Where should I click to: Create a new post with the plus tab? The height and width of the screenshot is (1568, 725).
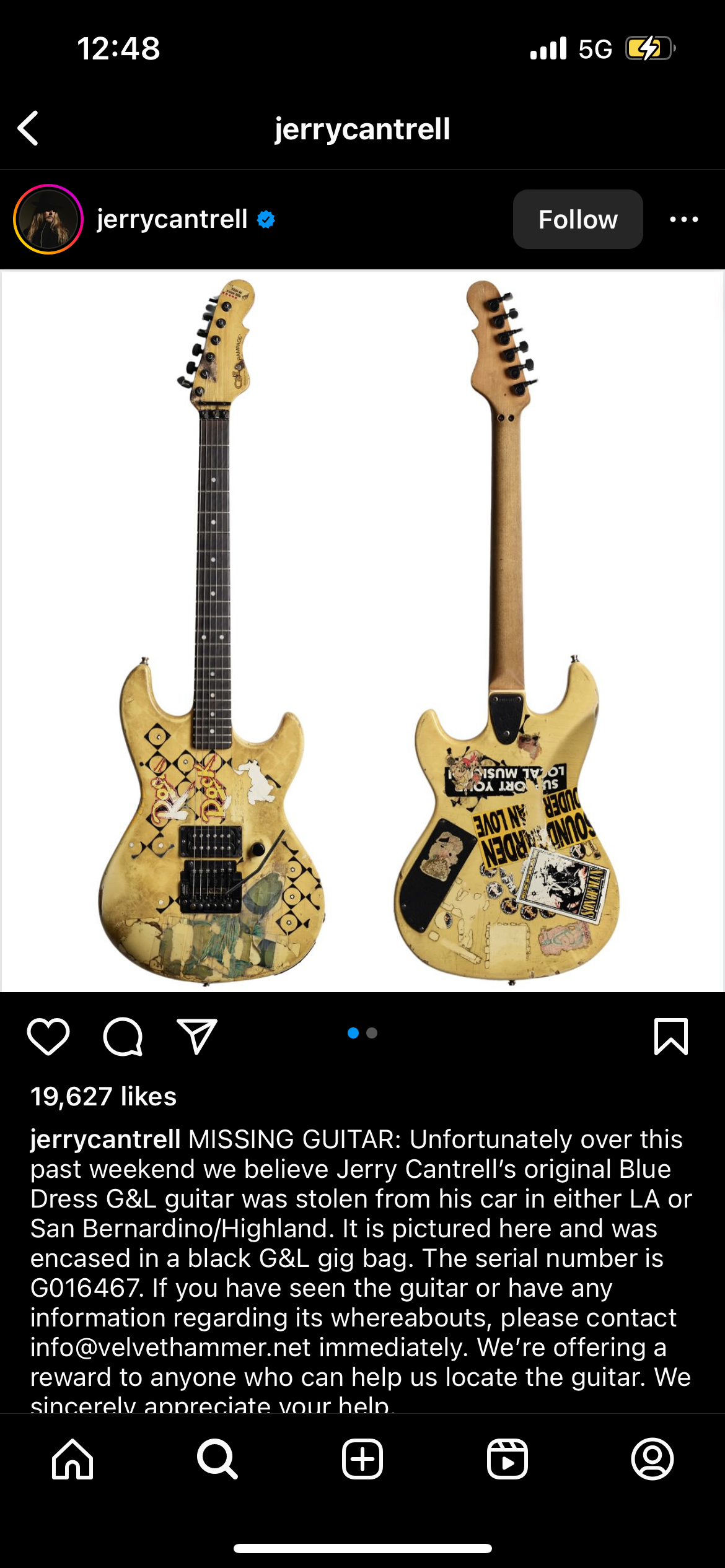(x=362, y=1459)
